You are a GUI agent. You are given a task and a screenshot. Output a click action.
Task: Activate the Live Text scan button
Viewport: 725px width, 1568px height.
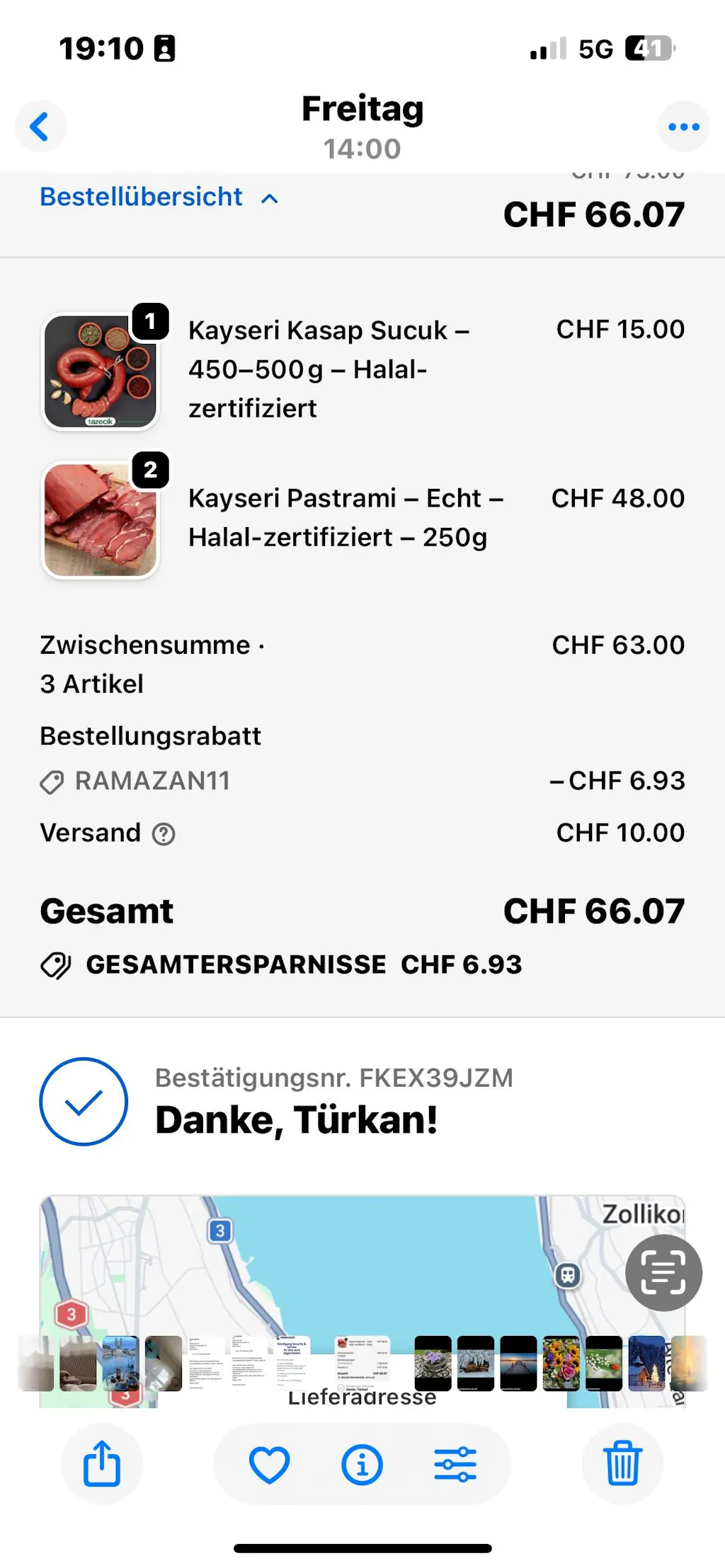click(x=663, y=1272)
